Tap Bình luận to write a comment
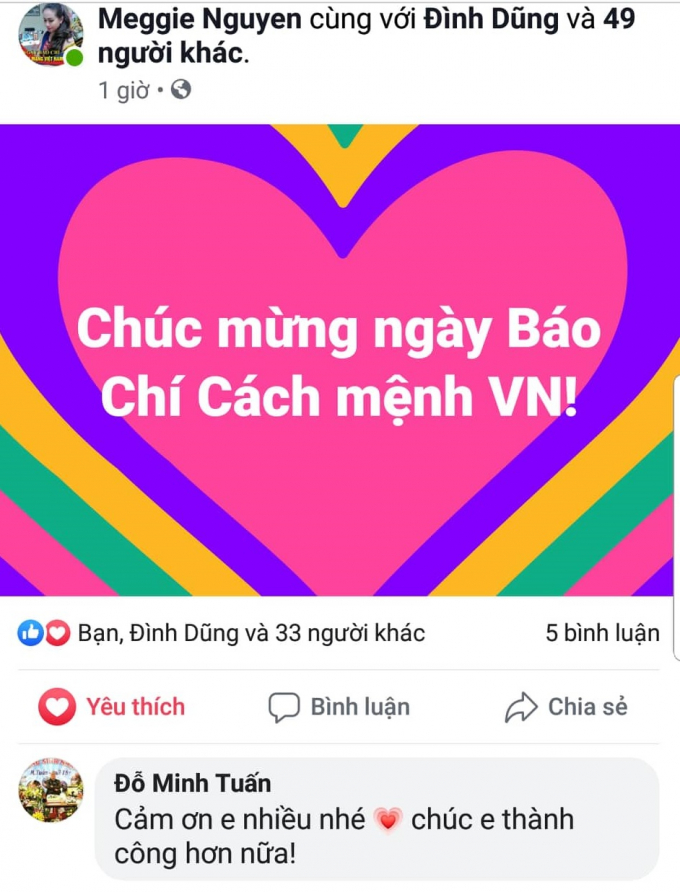The width and height of the screenshot is (680, 892). tap(339, 707)
